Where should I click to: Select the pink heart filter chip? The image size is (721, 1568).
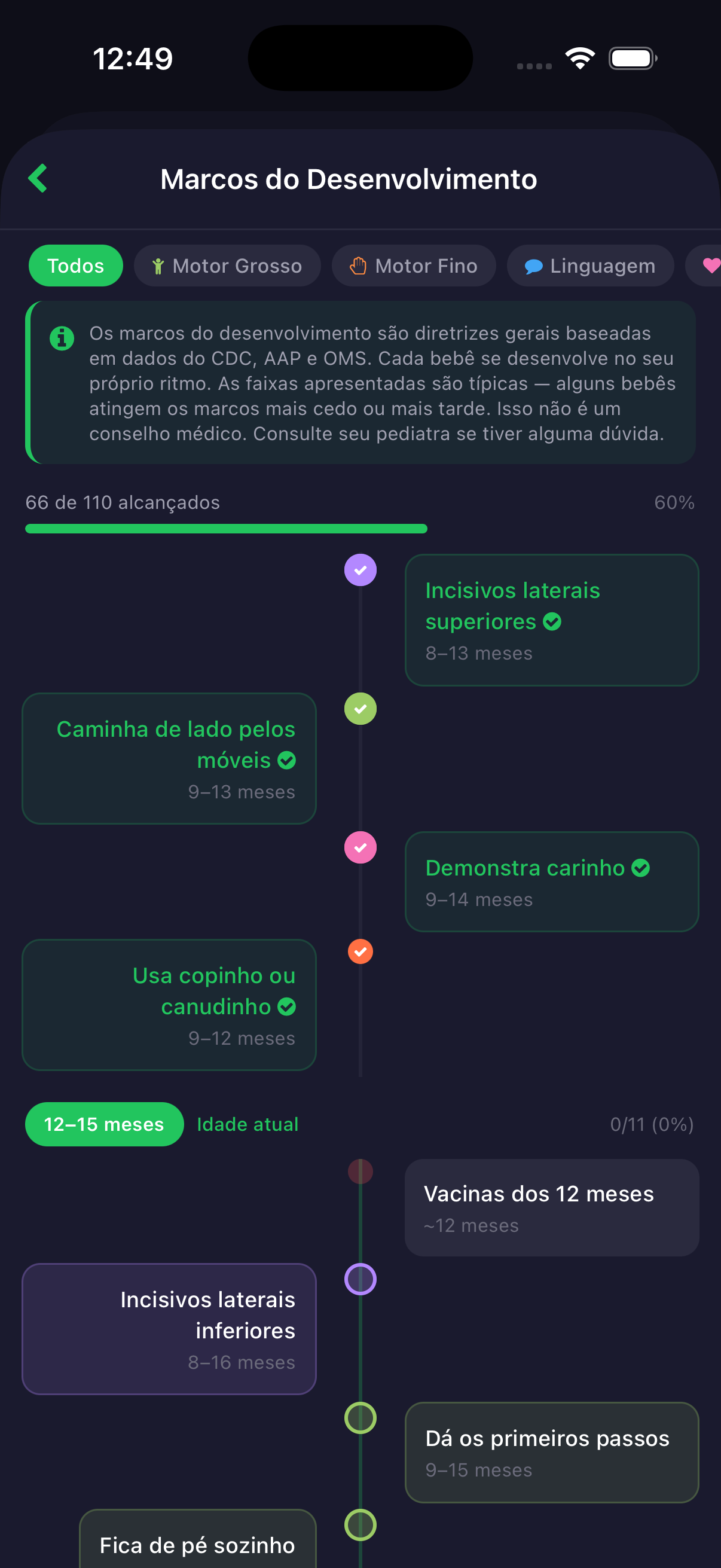point(708,266)
